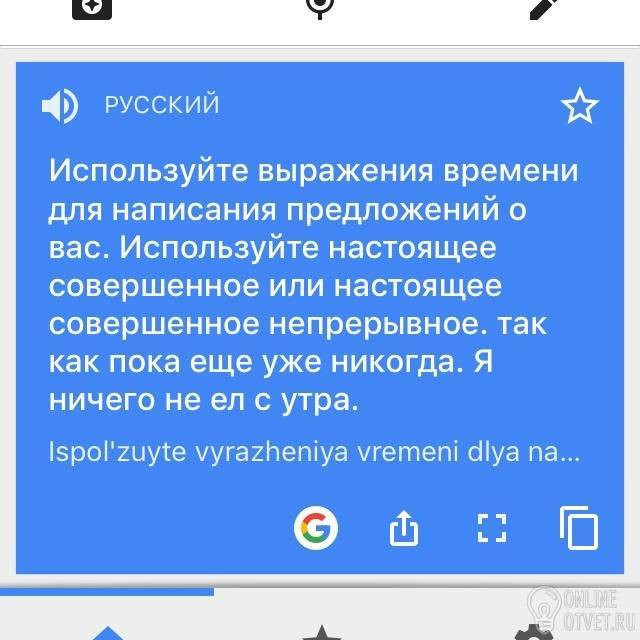Star this translation to save it
This screenshot has width=640, height=640.
coord(579,106)
